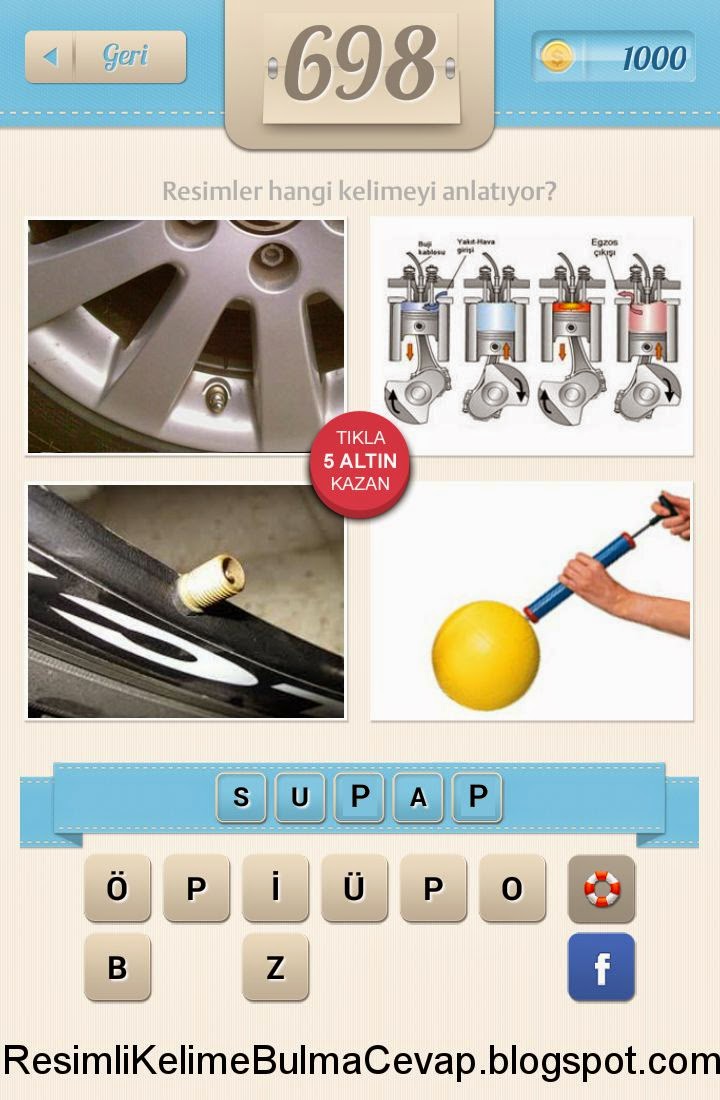Pick the letter tile İ
This screenshot has width=720, height=1100.
pos(275,888)
